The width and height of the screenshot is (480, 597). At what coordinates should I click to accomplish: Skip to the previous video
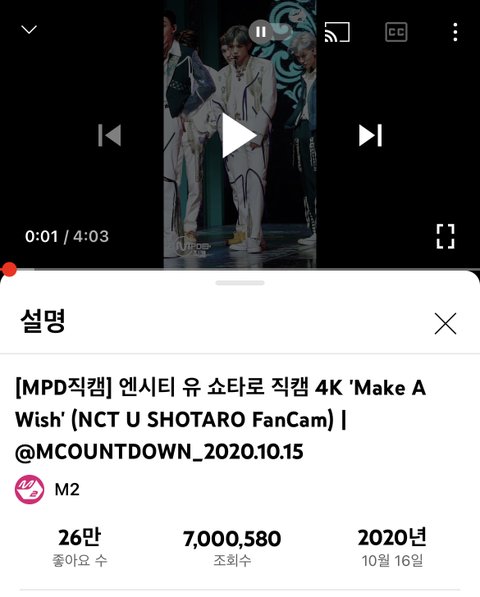pyautogui.click(x=110, y=135)
